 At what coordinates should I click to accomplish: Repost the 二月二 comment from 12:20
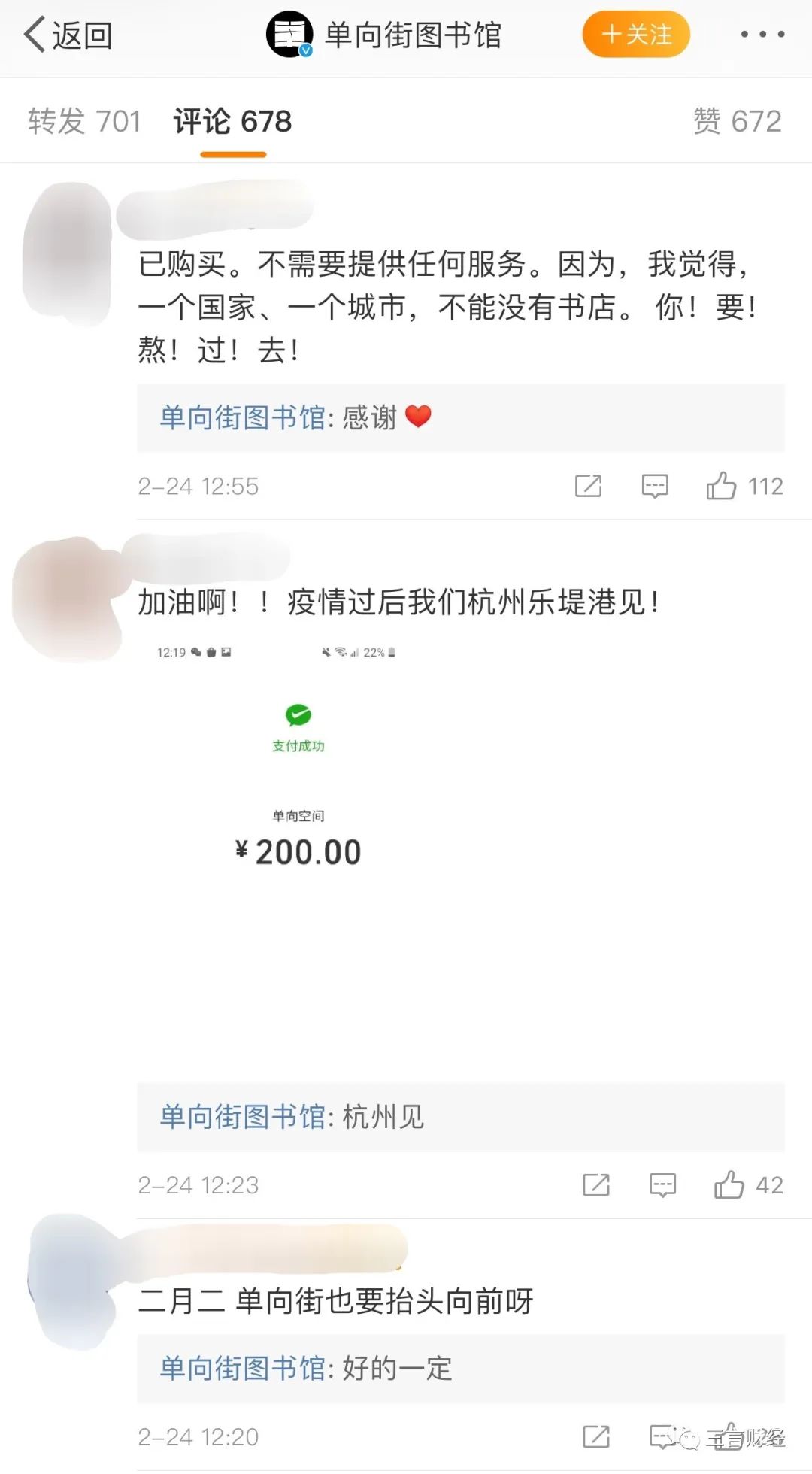pyautogui.click(x=596, y=1436)
